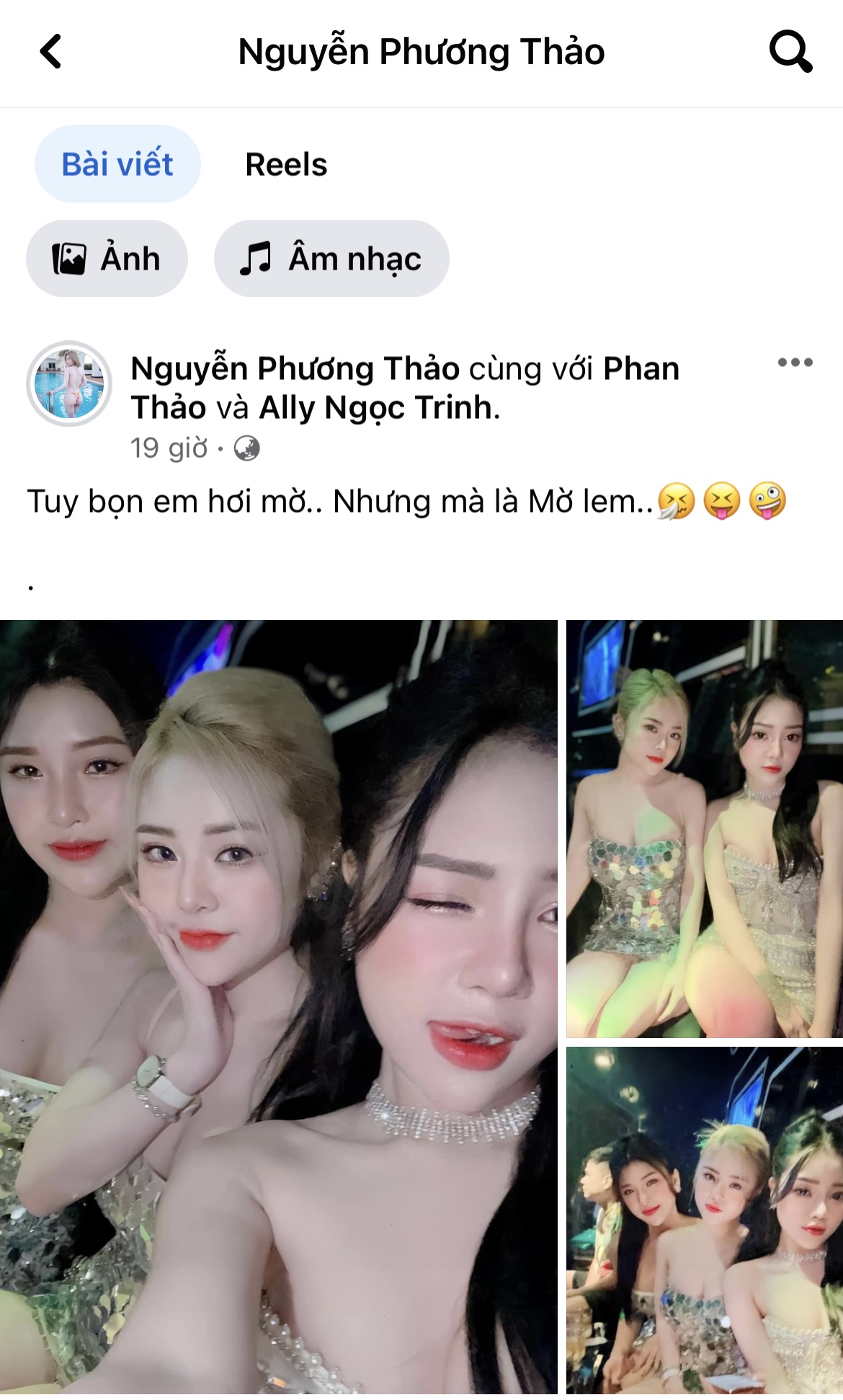Screen dimensions: 843x1400
Task: Select the Bài viết tab
Action: pyautogui.click(x=117, y=164)
